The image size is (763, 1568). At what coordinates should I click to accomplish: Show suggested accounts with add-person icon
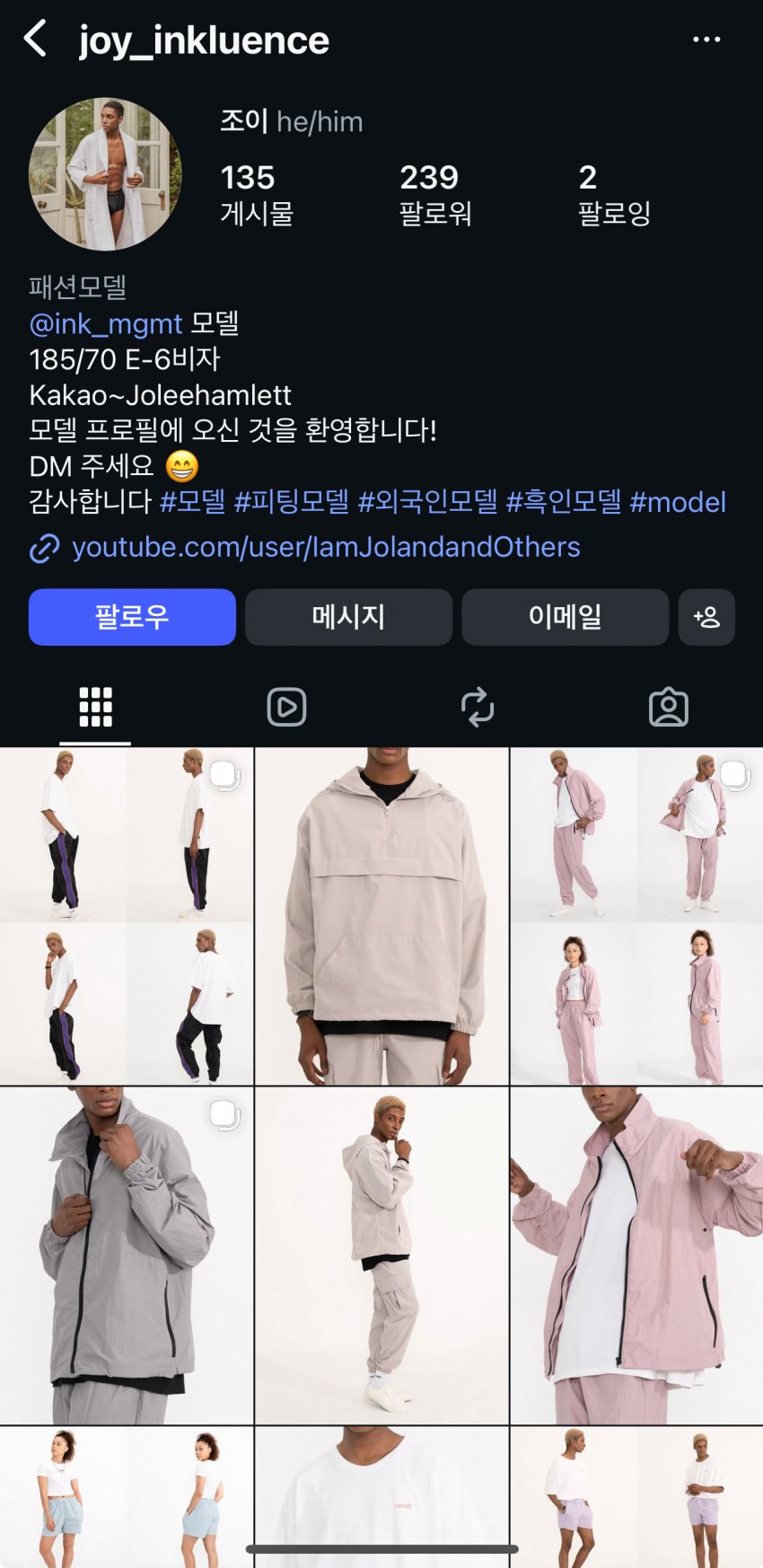click(706, 617)
